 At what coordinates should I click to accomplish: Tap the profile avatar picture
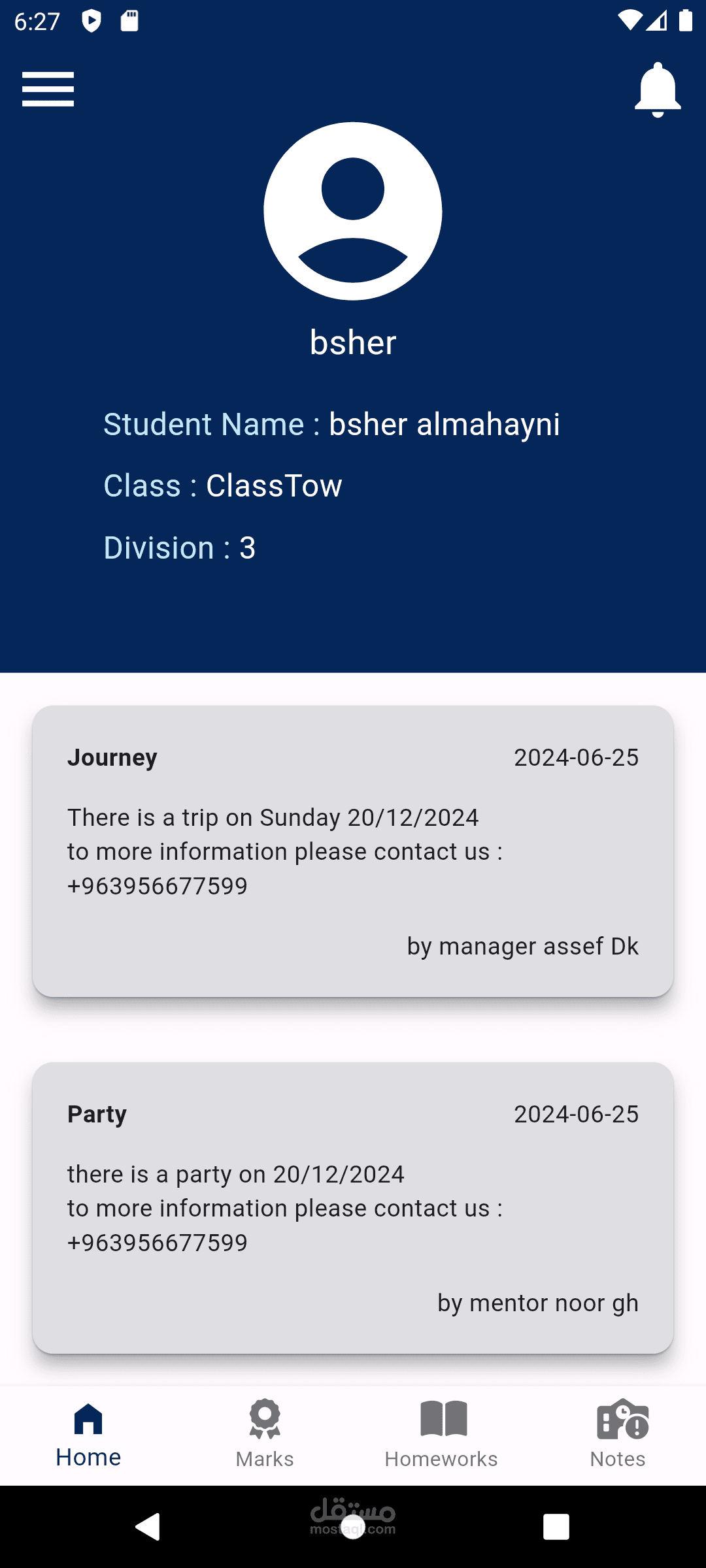353,211
